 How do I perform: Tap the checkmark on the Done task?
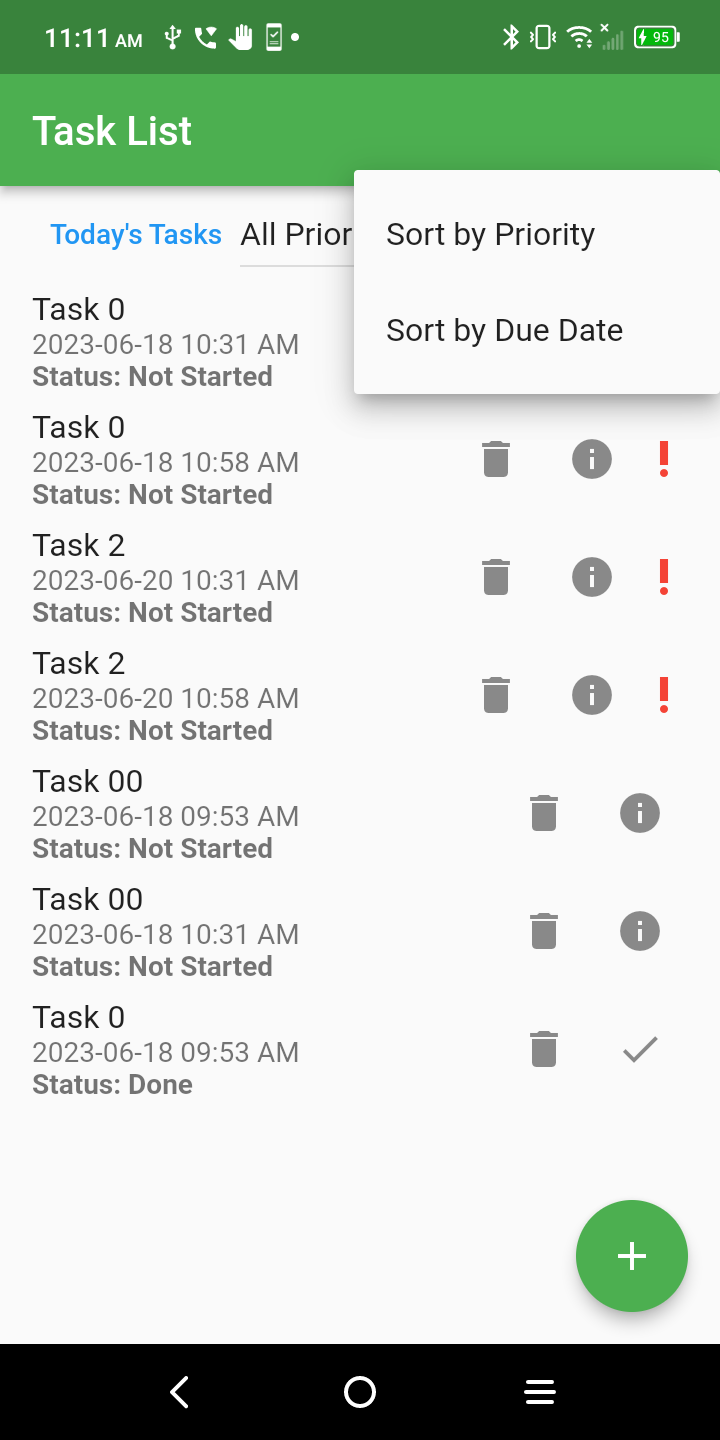(x=640, y=1049)
